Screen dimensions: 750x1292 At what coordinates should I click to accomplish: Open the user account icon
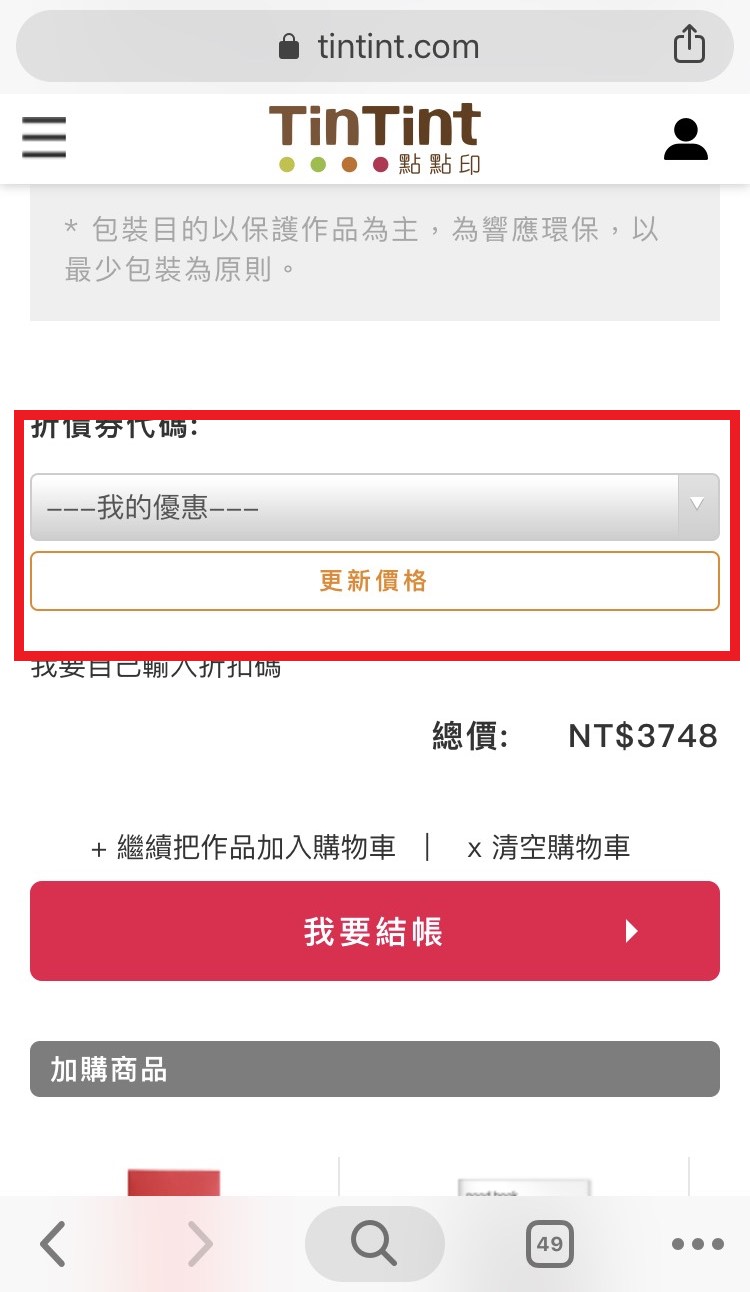tap(686, 139)
